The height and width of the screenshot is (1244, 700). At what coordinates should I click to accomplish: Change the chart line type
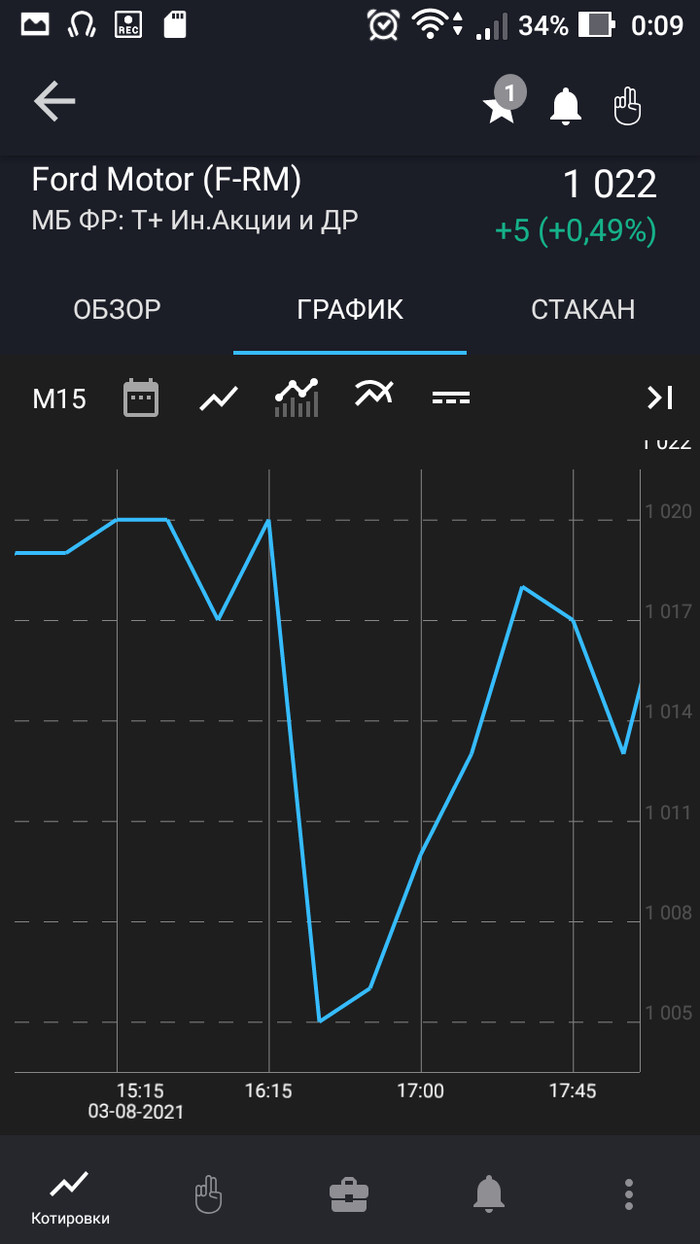pos(219,398)
